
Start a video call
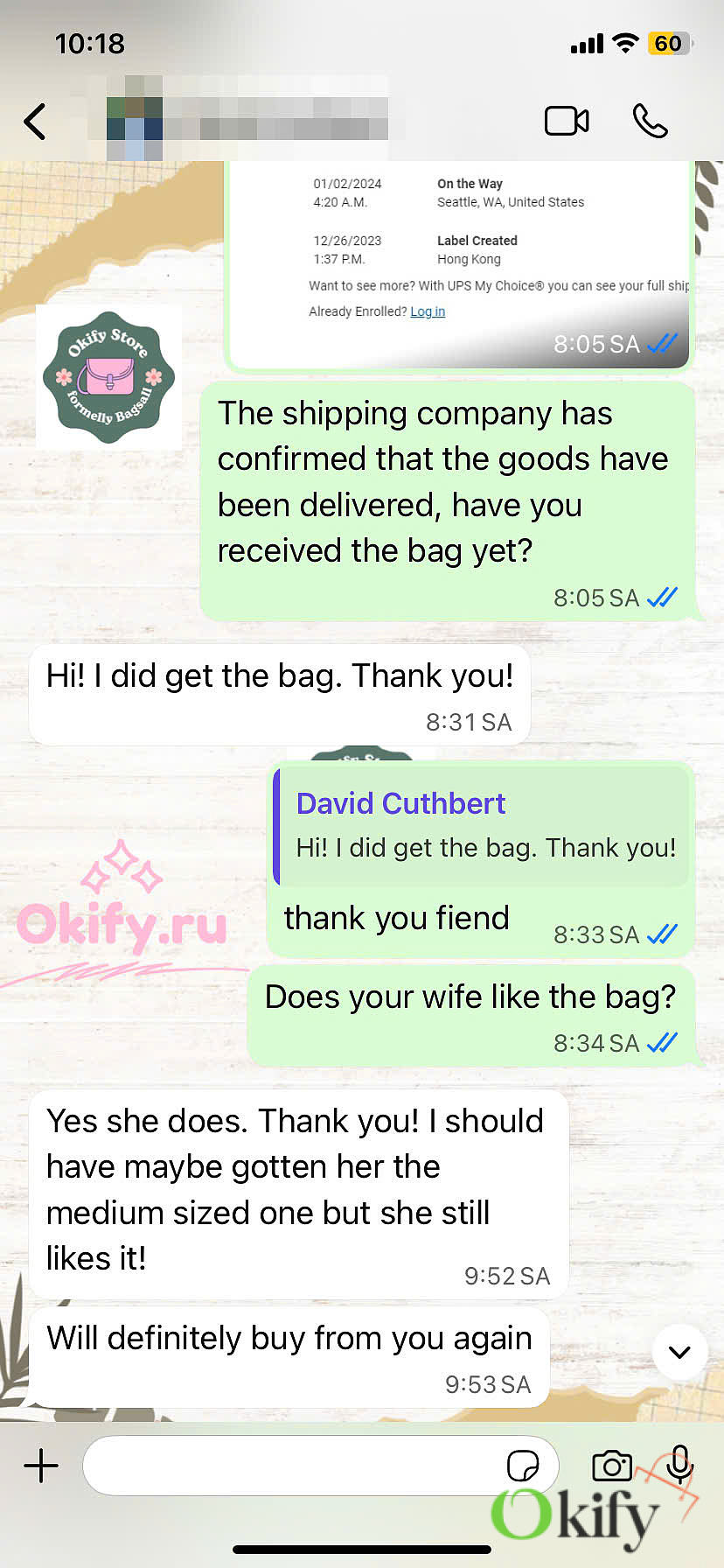567,121
